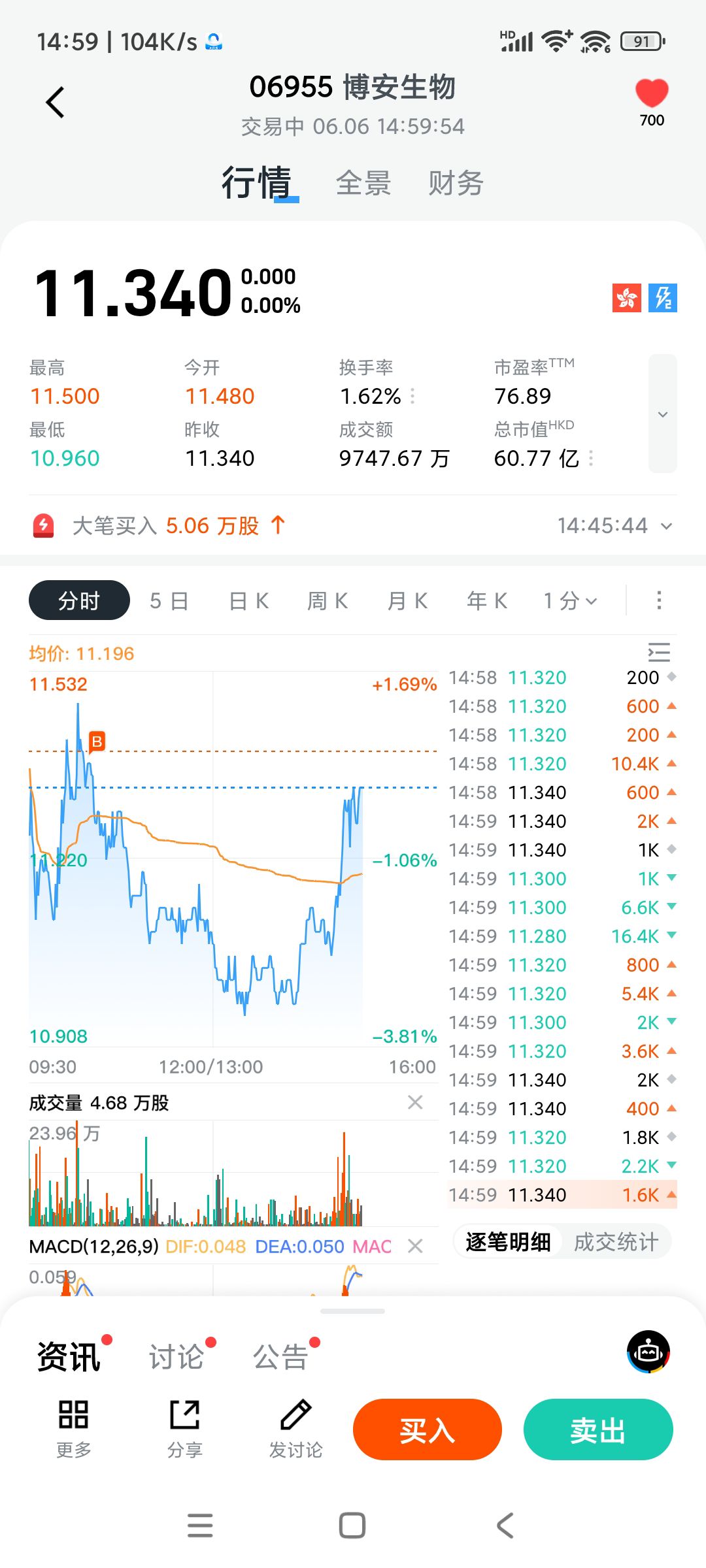Tap the green 卖出 sell button
The height and width of the screenshot is (1568, 706).
click(x=598, y=1429)
